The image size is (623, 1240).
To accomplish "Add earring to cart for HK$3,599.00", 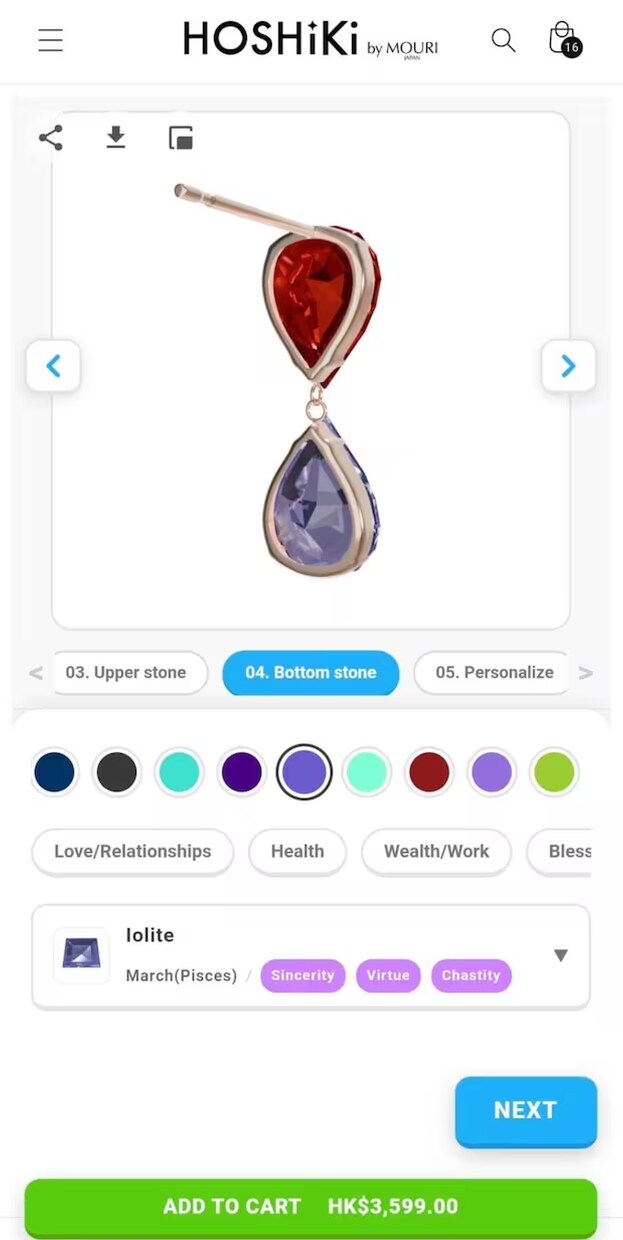I will [x=311, y=1207].
